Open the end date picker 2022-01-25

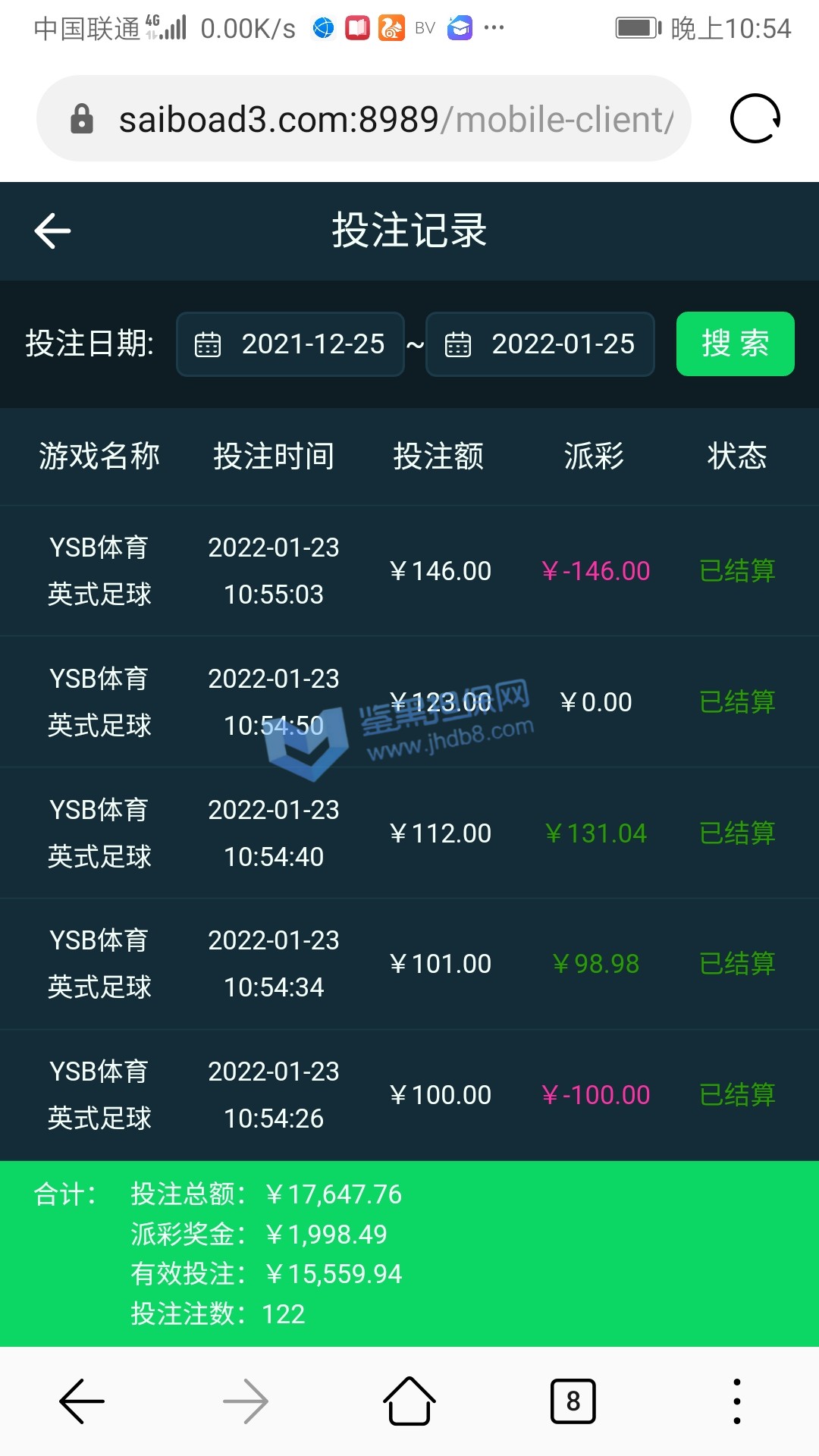click(540, 344)
